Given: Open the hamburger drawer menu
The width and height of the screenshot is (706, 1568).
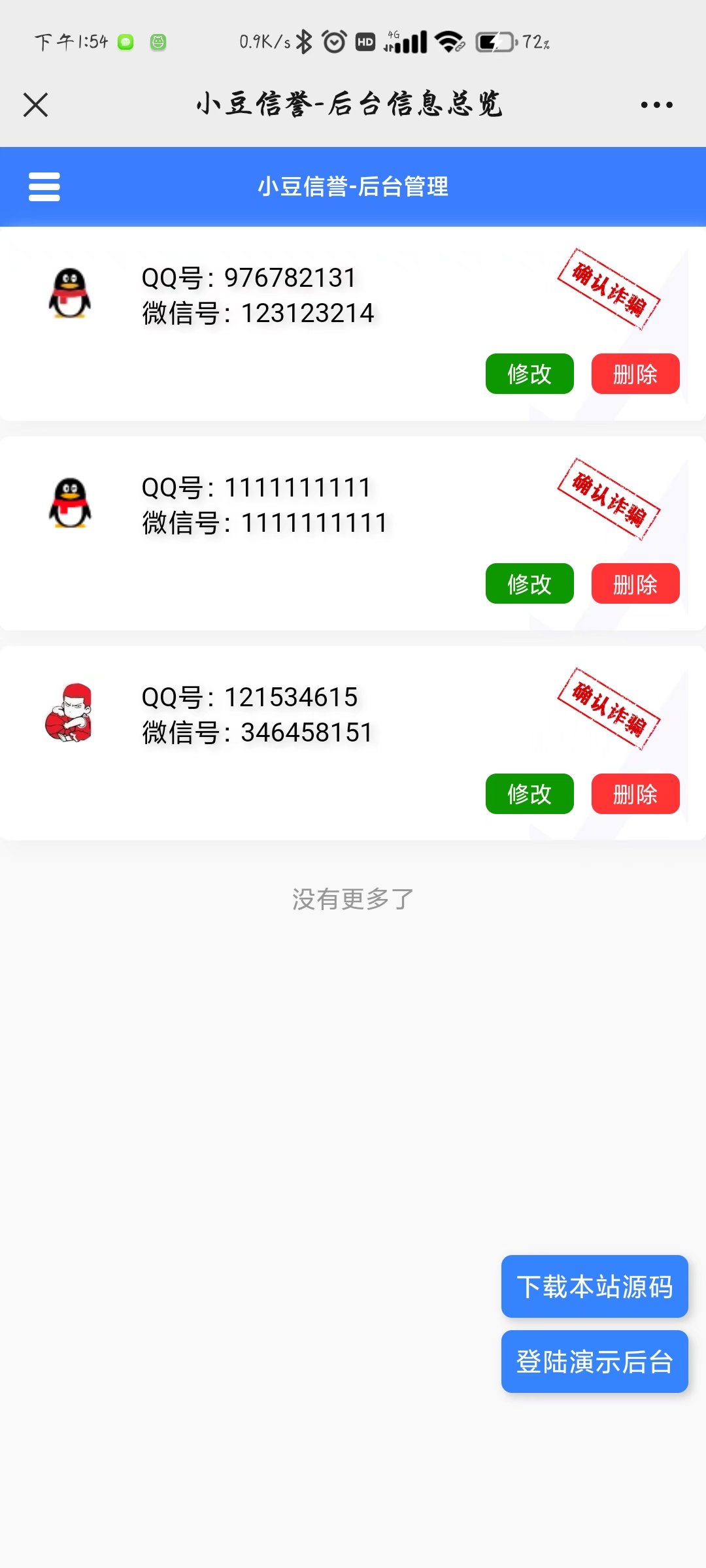Looking at the screenshot, I should [44, 187].
